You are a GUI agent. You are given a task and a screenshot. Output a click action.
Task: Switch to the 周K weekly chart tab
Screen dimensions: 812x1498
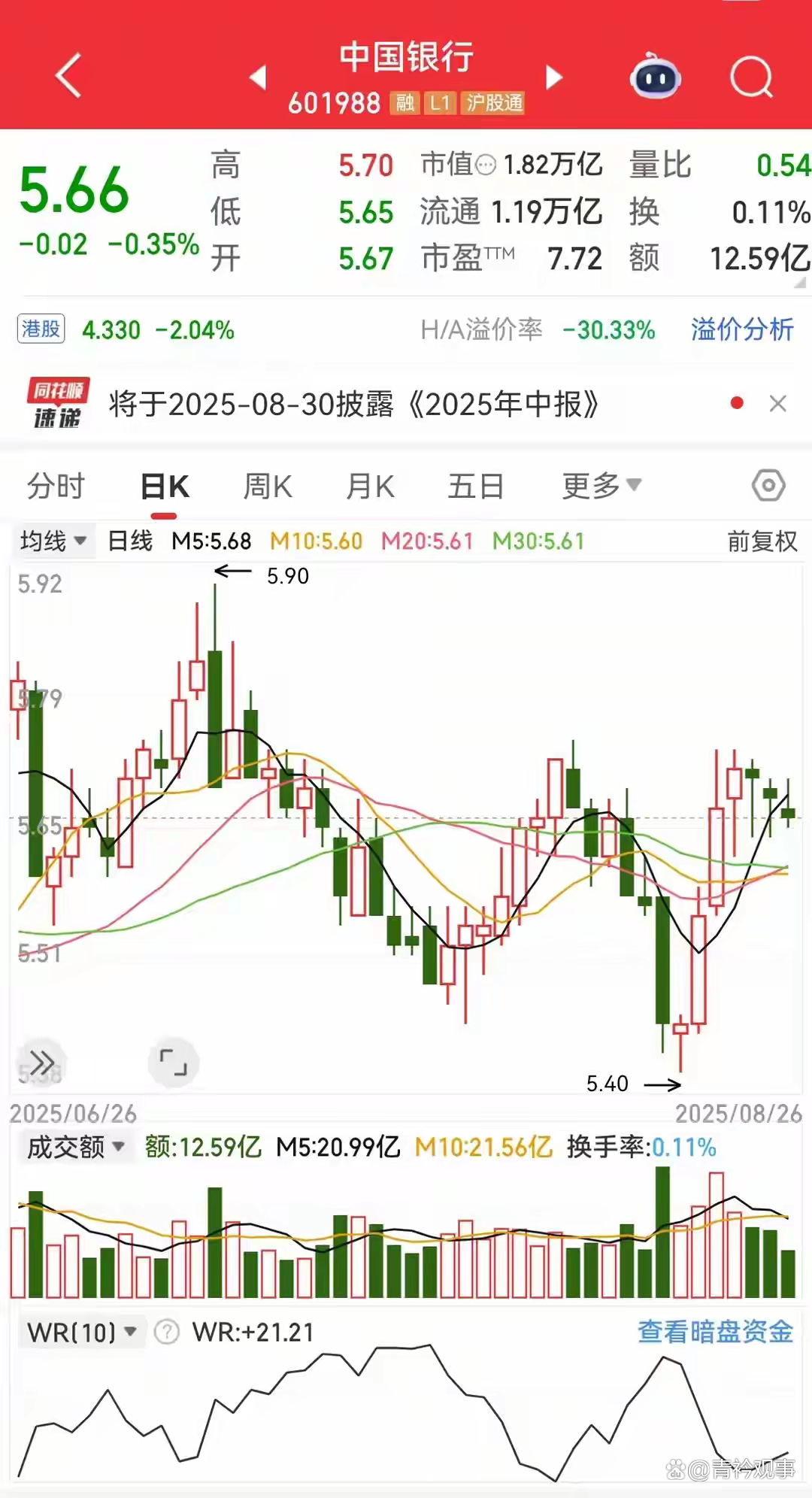[x=268, y=486]
